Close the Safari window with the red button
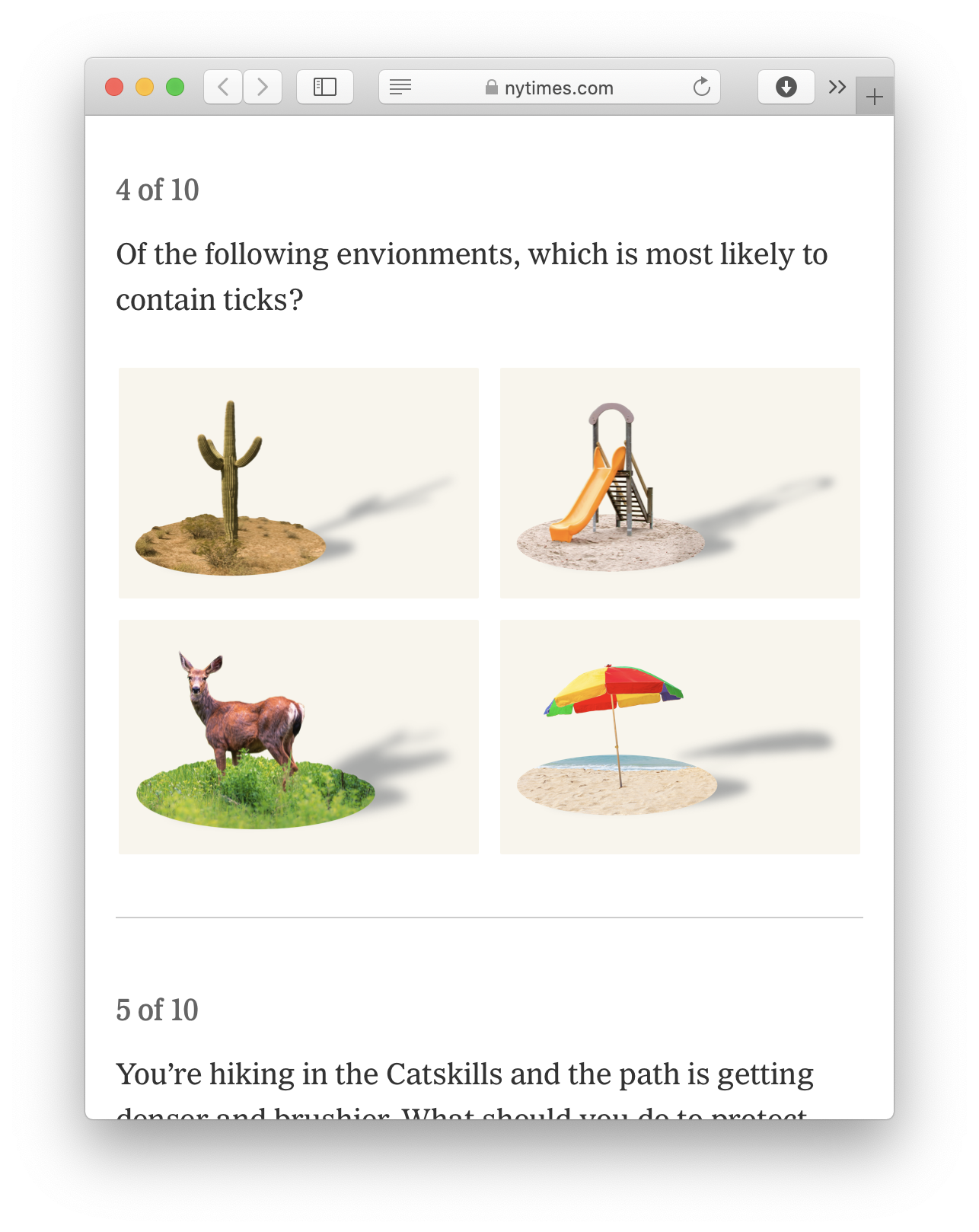This screenshot has height=1232, width=979. click(x=114, y=88)
